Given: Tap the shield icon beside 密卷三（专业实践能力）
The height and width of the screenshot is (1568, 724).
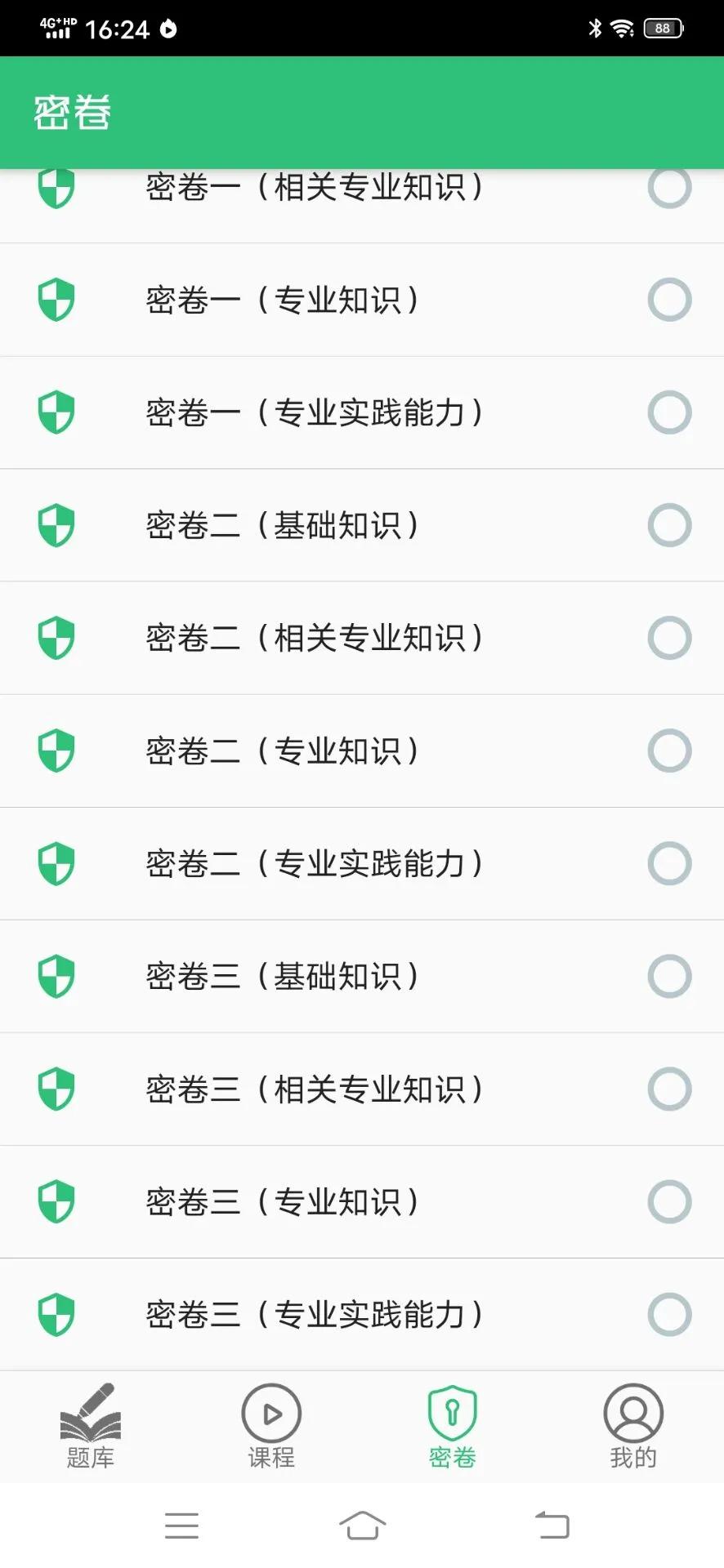Looking at the screenshot, I should pos(56,1314).
